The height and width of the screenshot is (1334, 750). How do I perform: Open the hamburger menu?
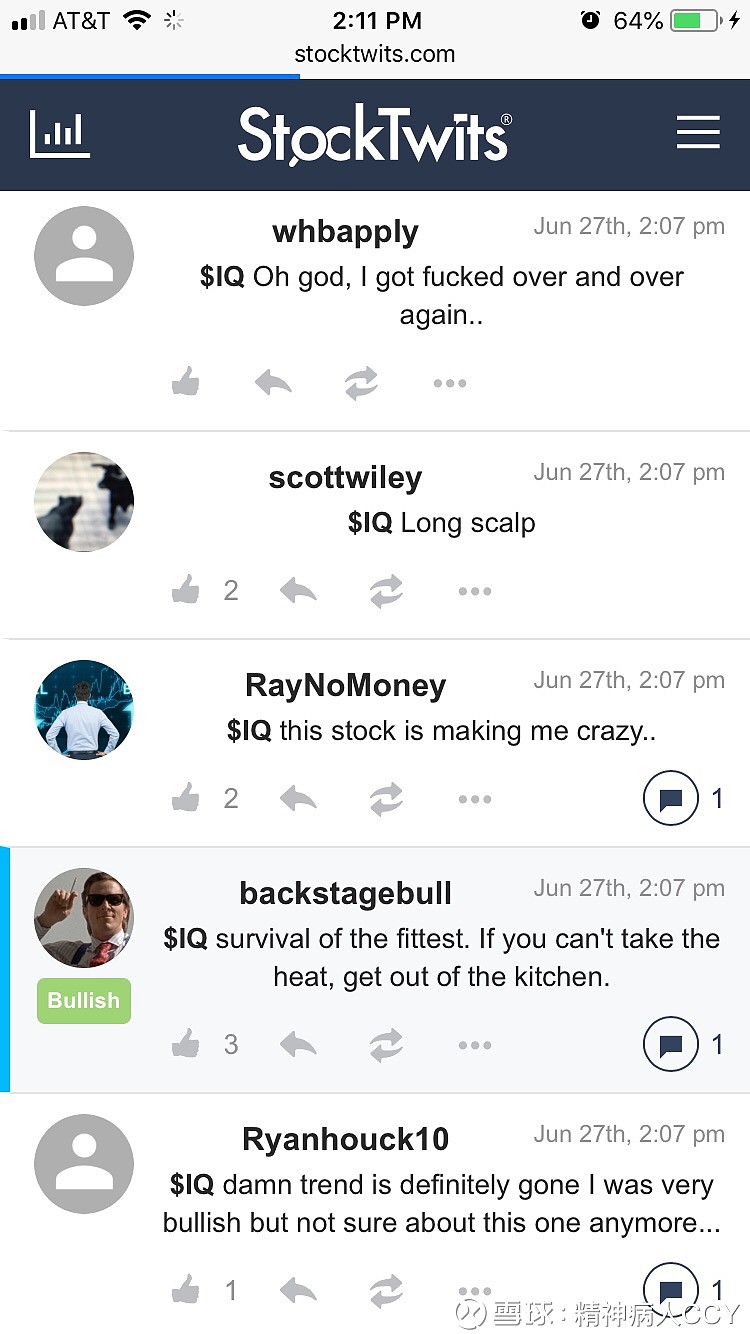[x=697, y=133]
